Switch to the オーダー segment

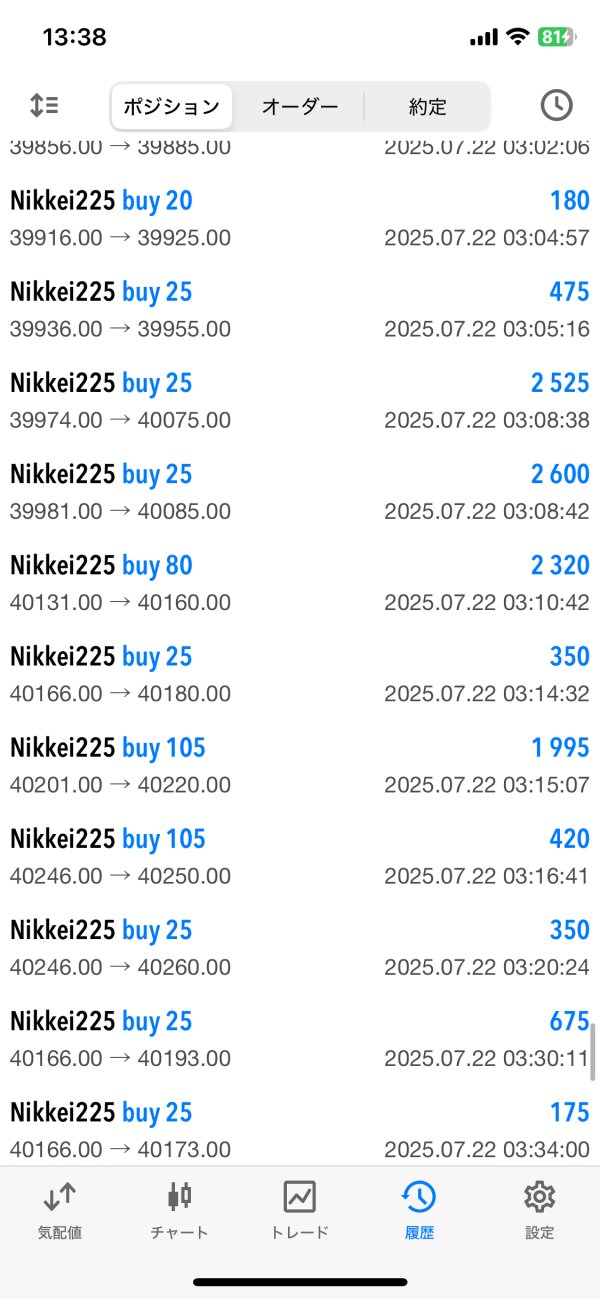[x=299, y=106]
